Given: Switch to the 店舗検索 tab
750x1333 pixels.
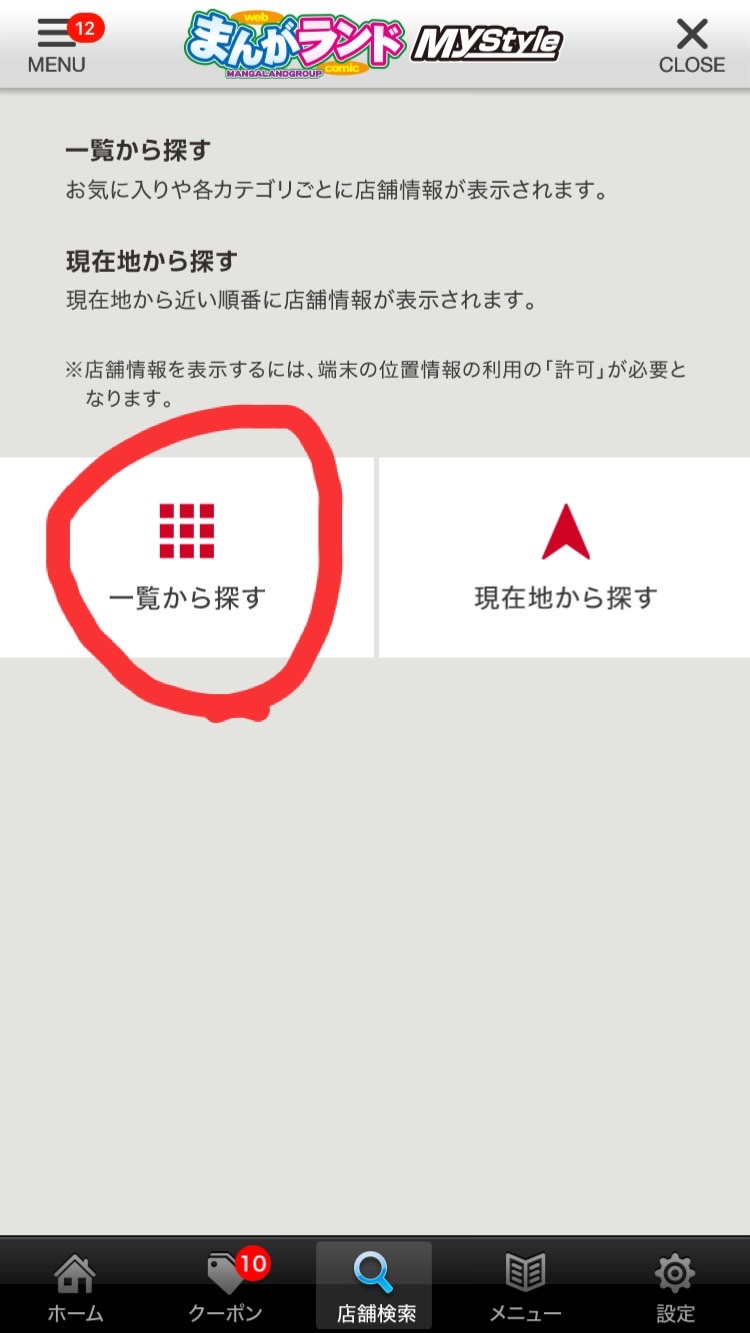Looking at the screenshot, I should pyautogui.click(x=374, y=1287).
